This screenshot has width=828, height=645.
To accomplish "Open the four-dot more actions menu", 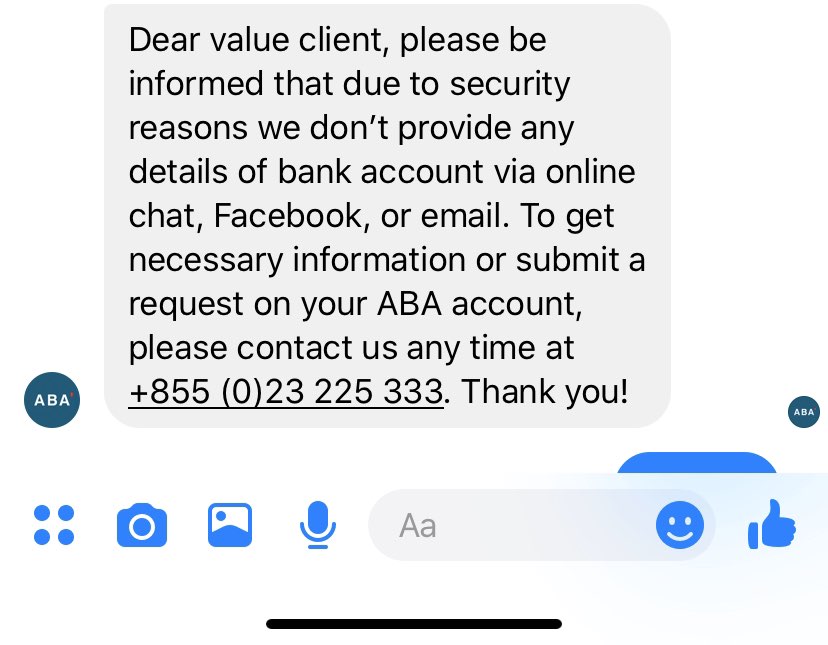I will (x=54, y=525).
